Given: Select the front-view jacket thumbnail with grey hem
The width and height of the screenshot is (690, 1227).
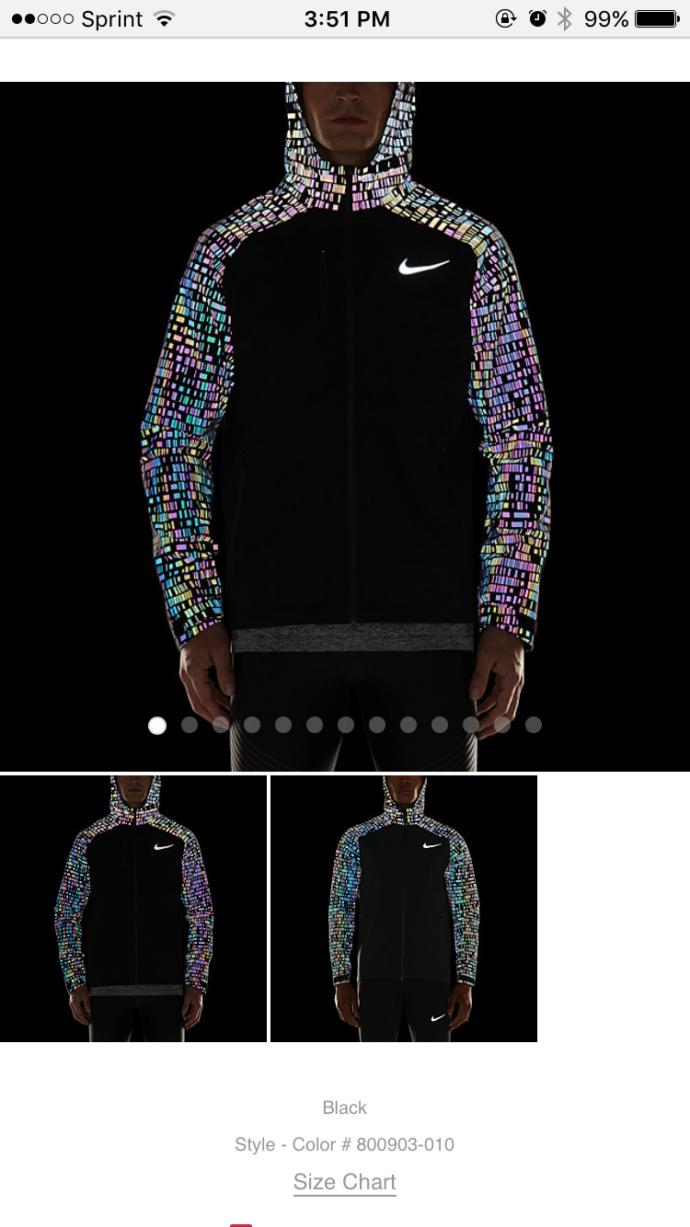Looking at the screenshot, I should click(133, 908).
